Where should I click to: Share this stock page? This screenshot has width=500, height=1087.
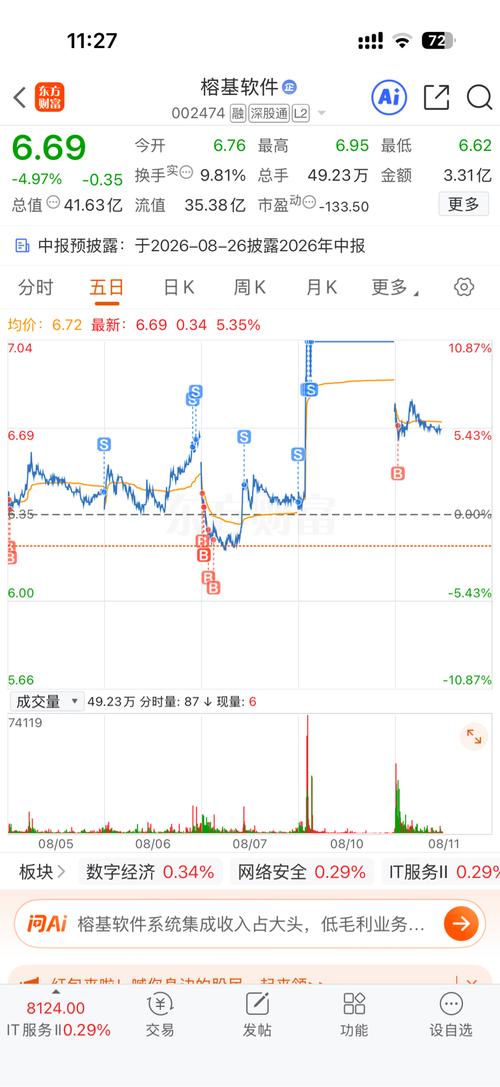[x=436, y=98]
